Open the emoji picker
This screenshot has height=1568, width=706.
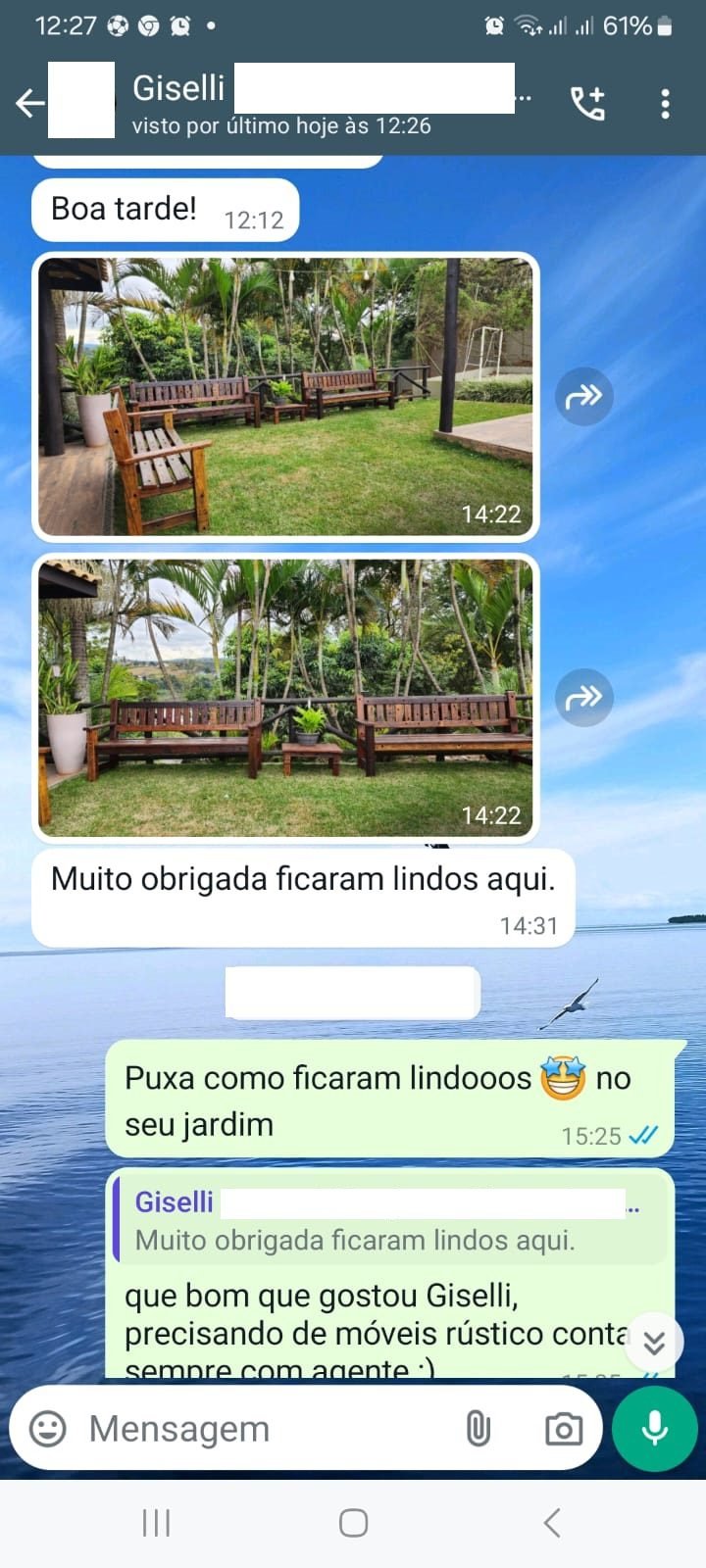tap(48, 1429)
